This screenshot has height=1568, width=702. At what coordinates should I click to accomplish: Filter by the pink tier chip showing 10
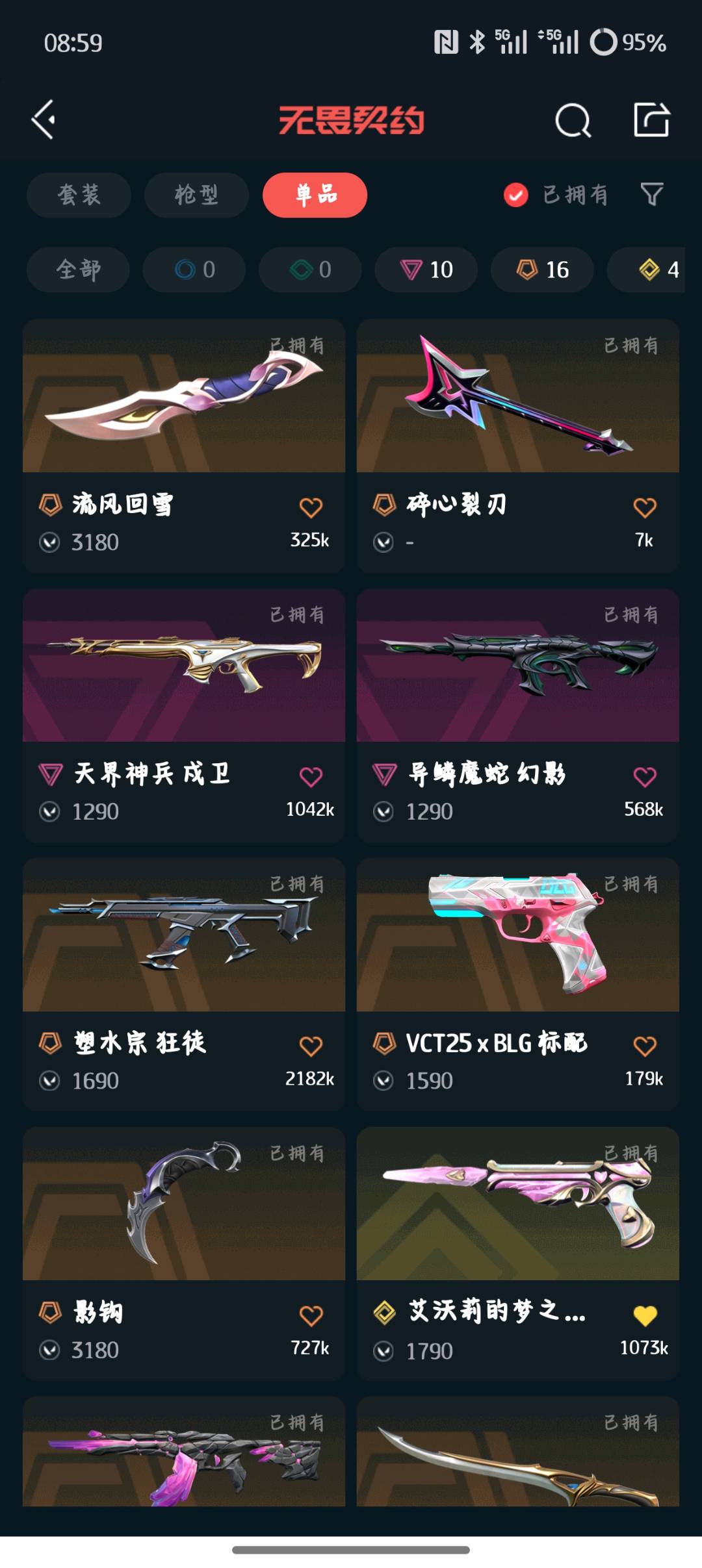click(x=426, y=270)
